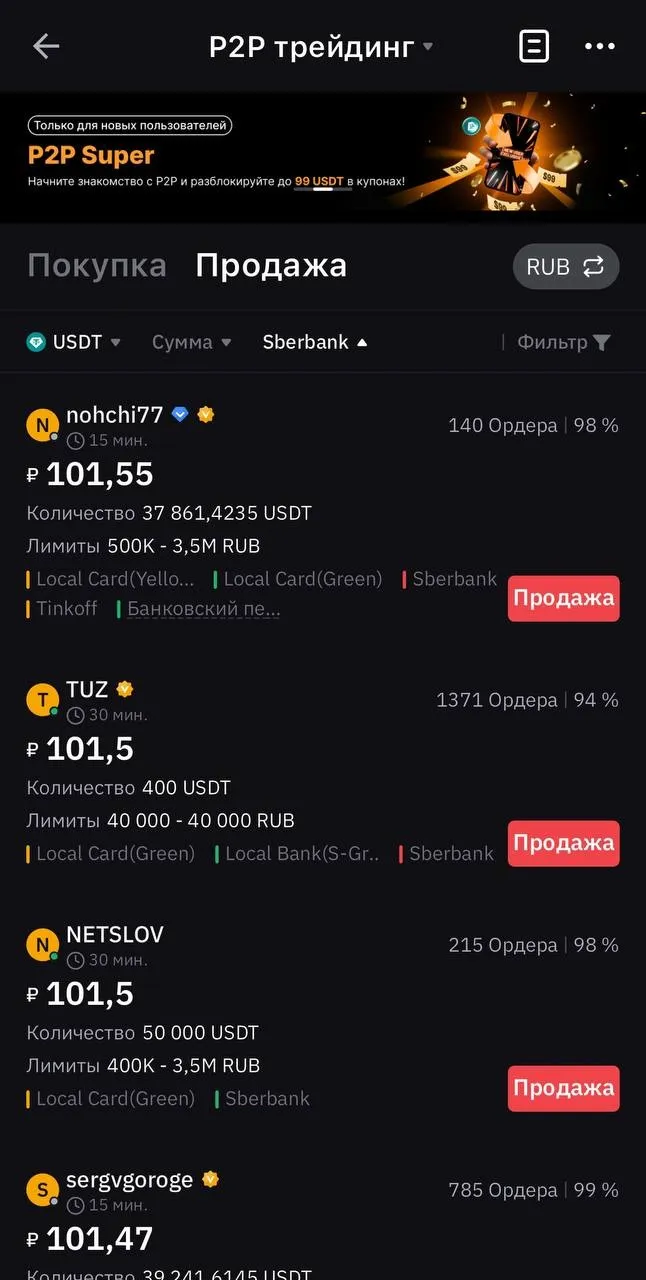Image resolution: width=646 pixels, height=1280 pixels.
Task: Change currency with the RUB button
Action: coord(565,267)
